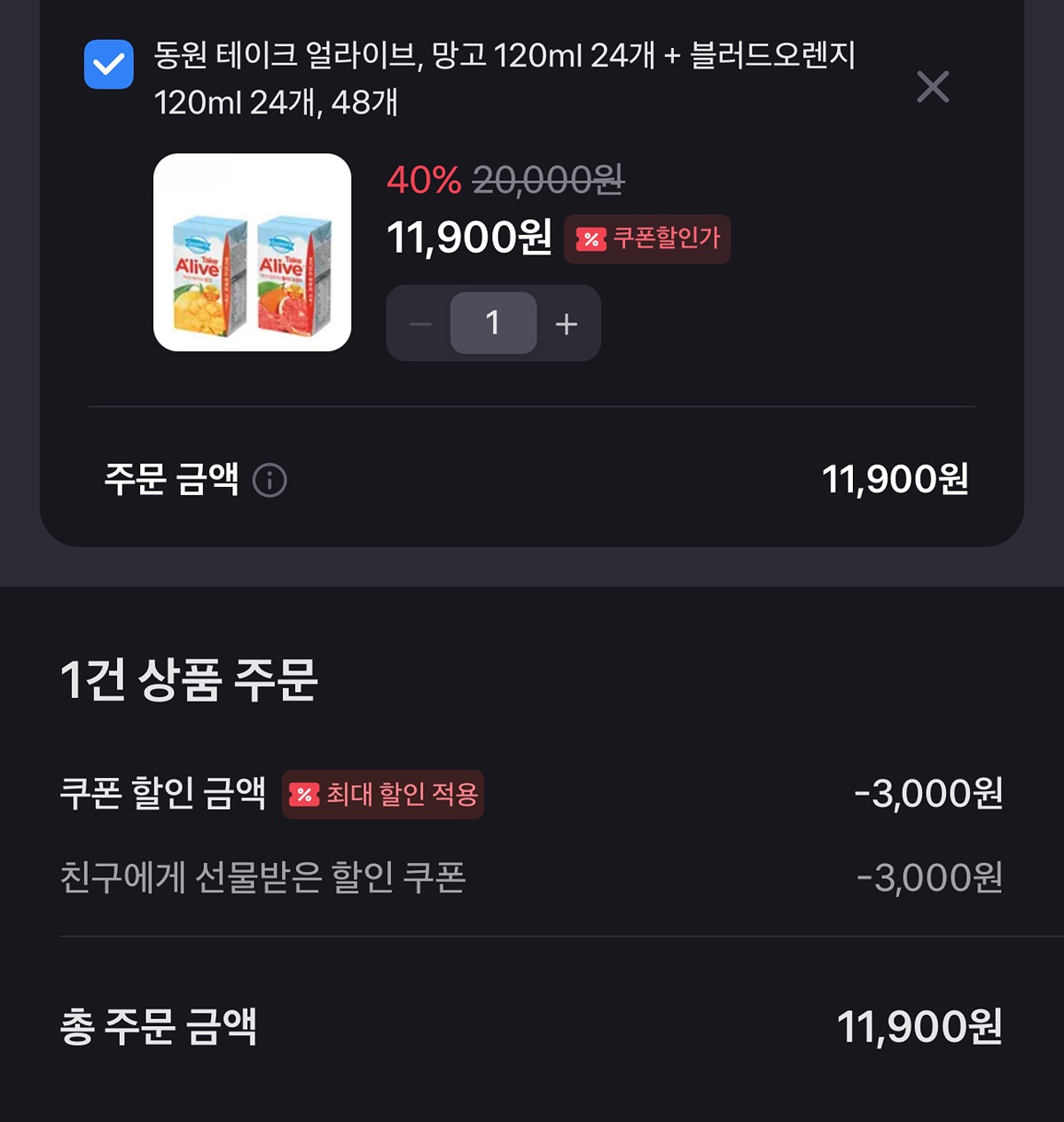Viewport: 1064px width, 1122px height.
Task: Tap the quantity field showing 1
Action: coord(493,323)
